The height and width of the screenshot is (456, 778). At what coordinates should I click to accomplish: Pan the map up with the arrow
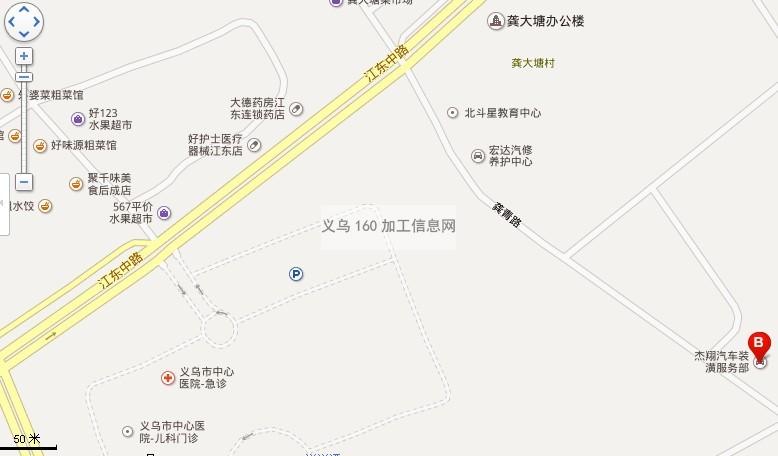[24, 10]
